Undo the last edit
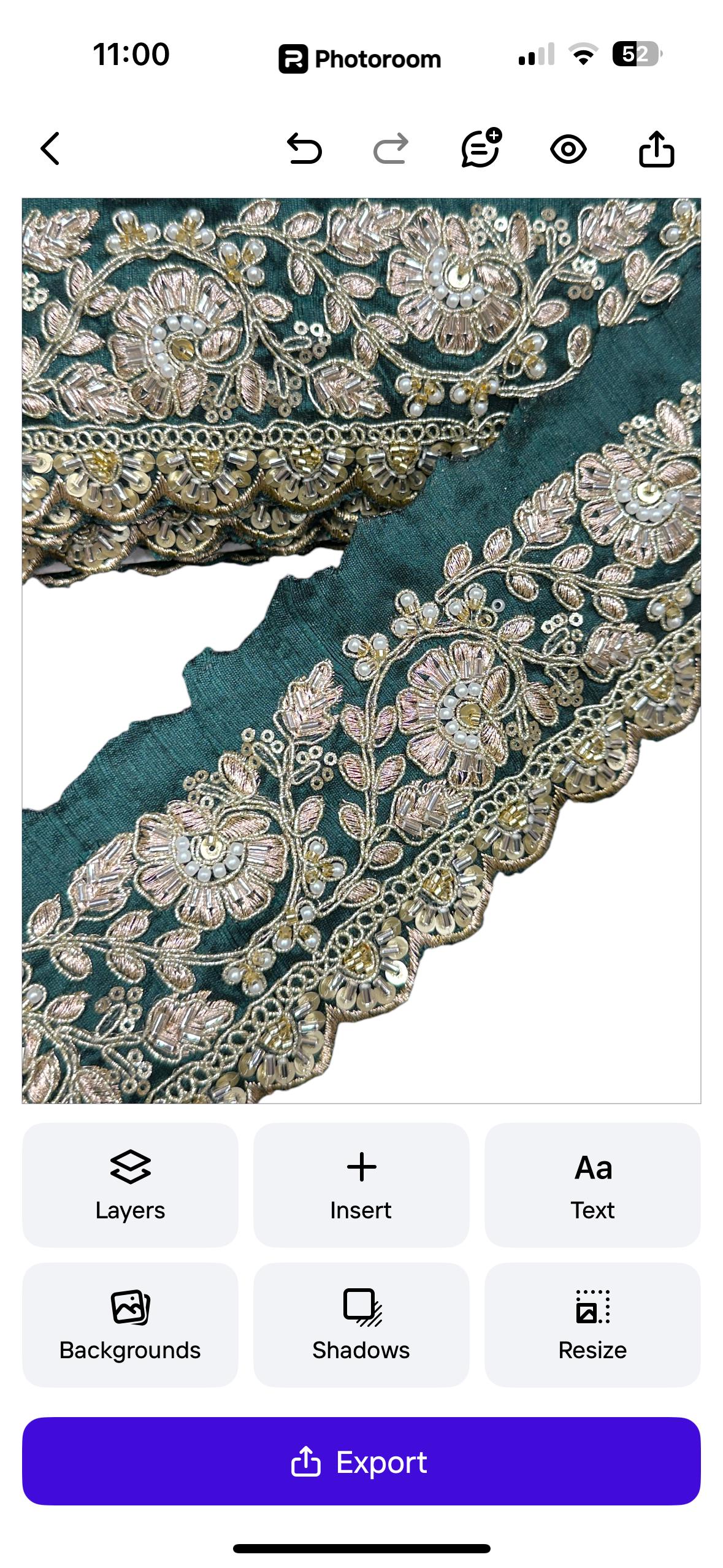723x1568 pixels. tap(304, 149)
